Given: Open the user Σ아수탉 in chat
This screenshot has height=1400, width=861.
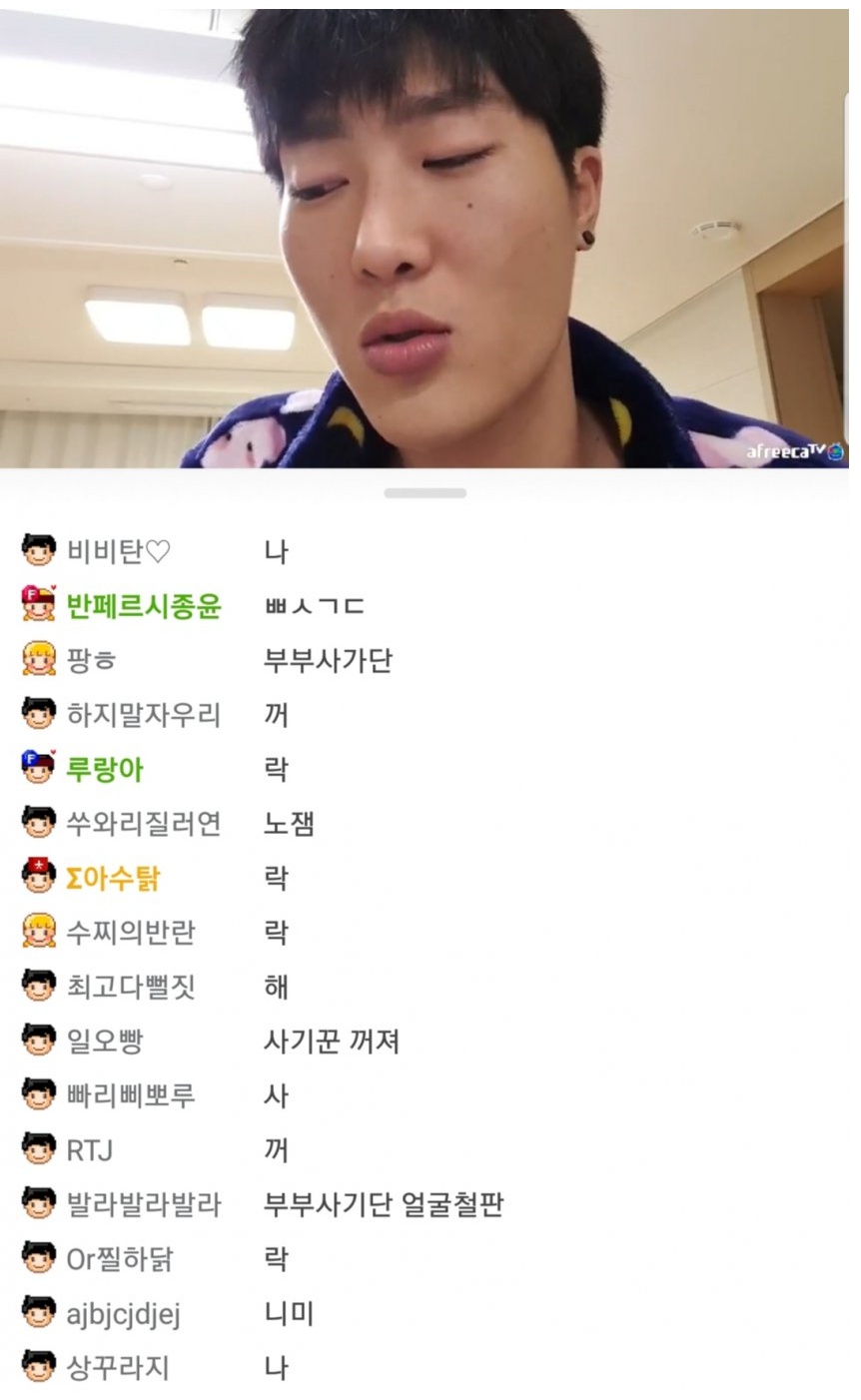Looking at the screenshot, I should 113,879.
